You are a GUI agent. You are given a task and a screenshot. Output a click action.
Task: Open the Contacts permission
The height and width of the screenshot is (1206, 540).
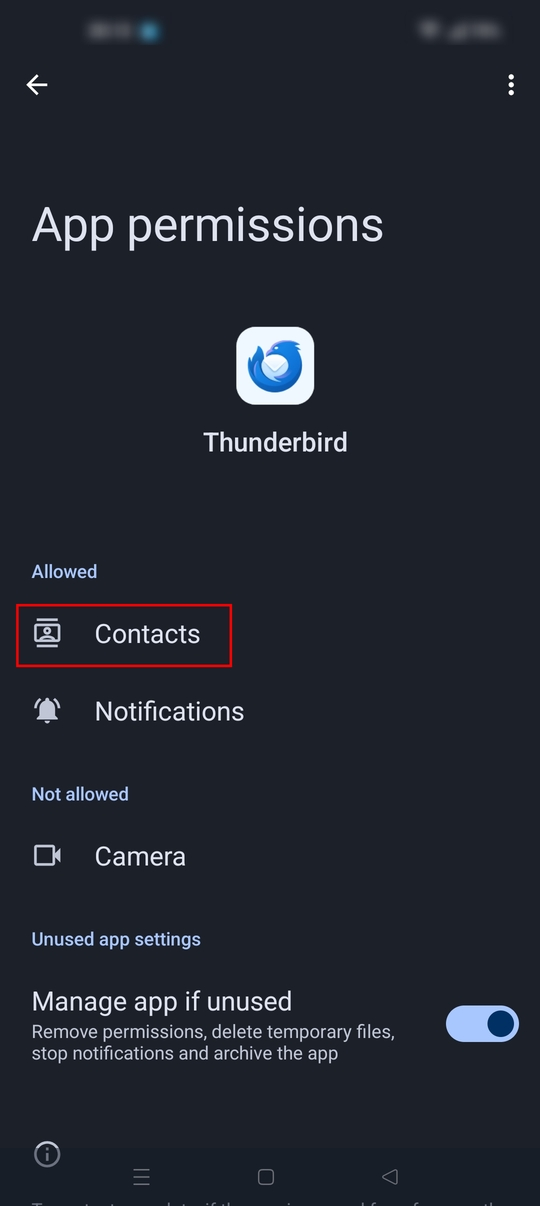pos(270,634)
